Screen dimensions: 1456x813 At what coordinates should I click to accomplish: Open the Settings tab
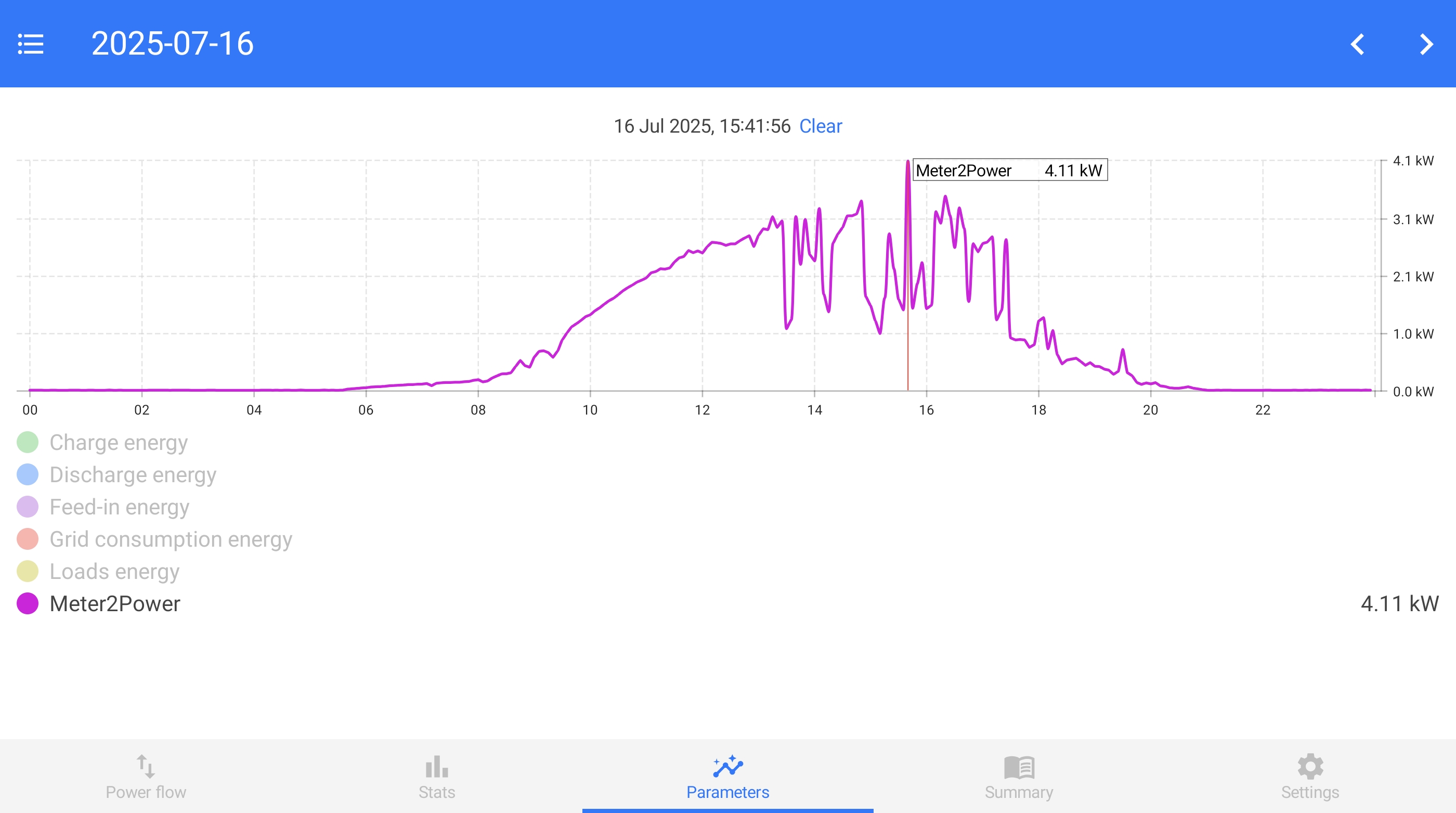pyautogui.click(x=1309, y=777)
